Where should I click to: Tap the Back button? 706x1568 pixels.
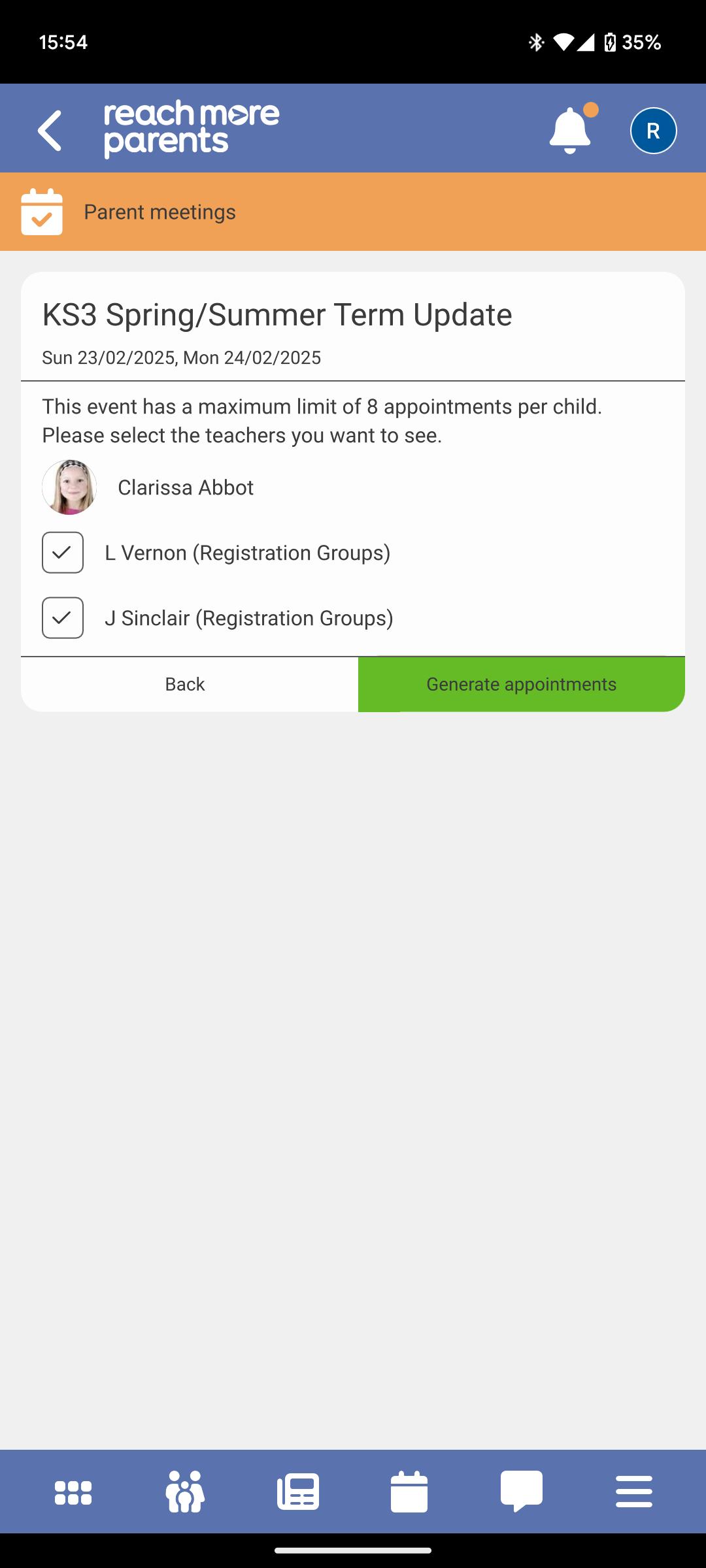point(185,684)
